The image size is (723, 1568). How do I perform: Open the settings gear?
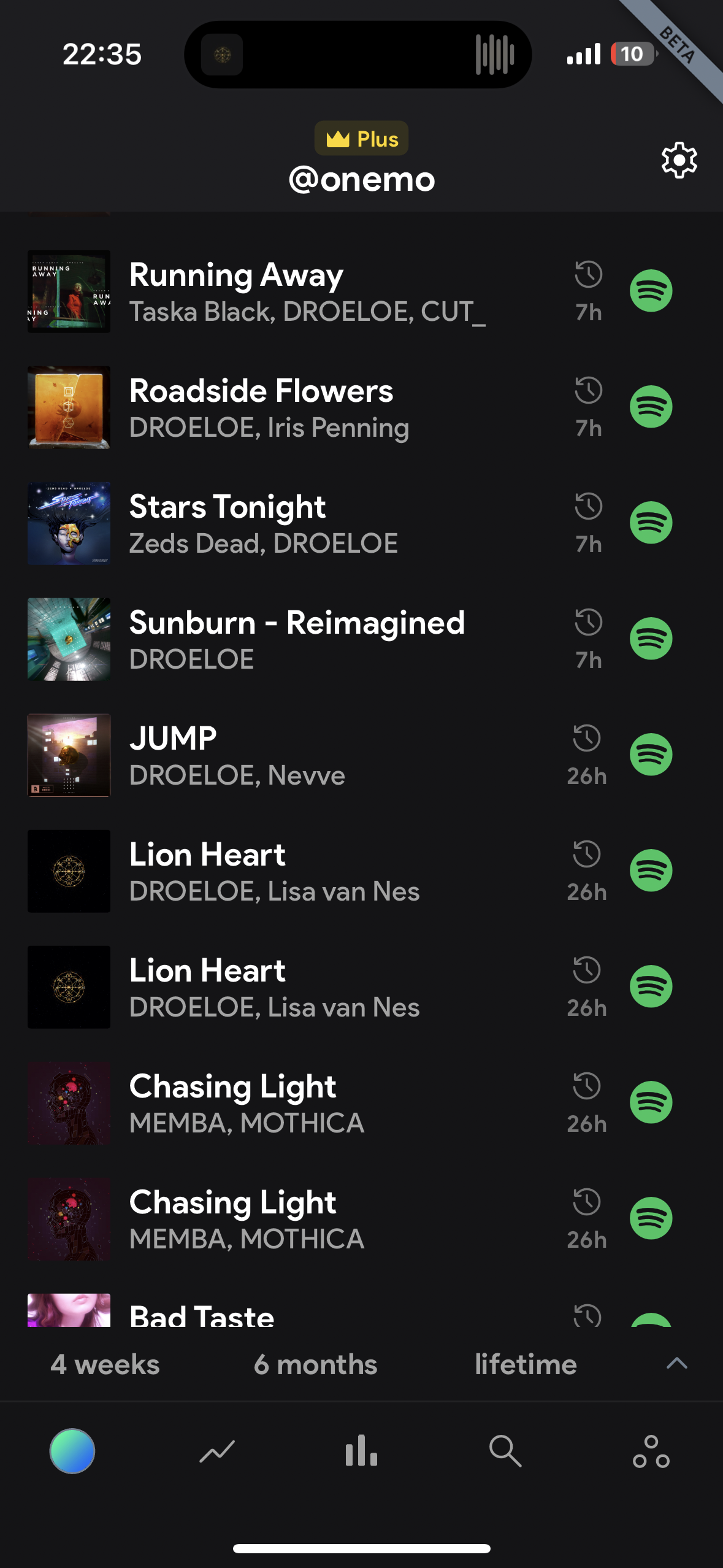tap(679, 160)
